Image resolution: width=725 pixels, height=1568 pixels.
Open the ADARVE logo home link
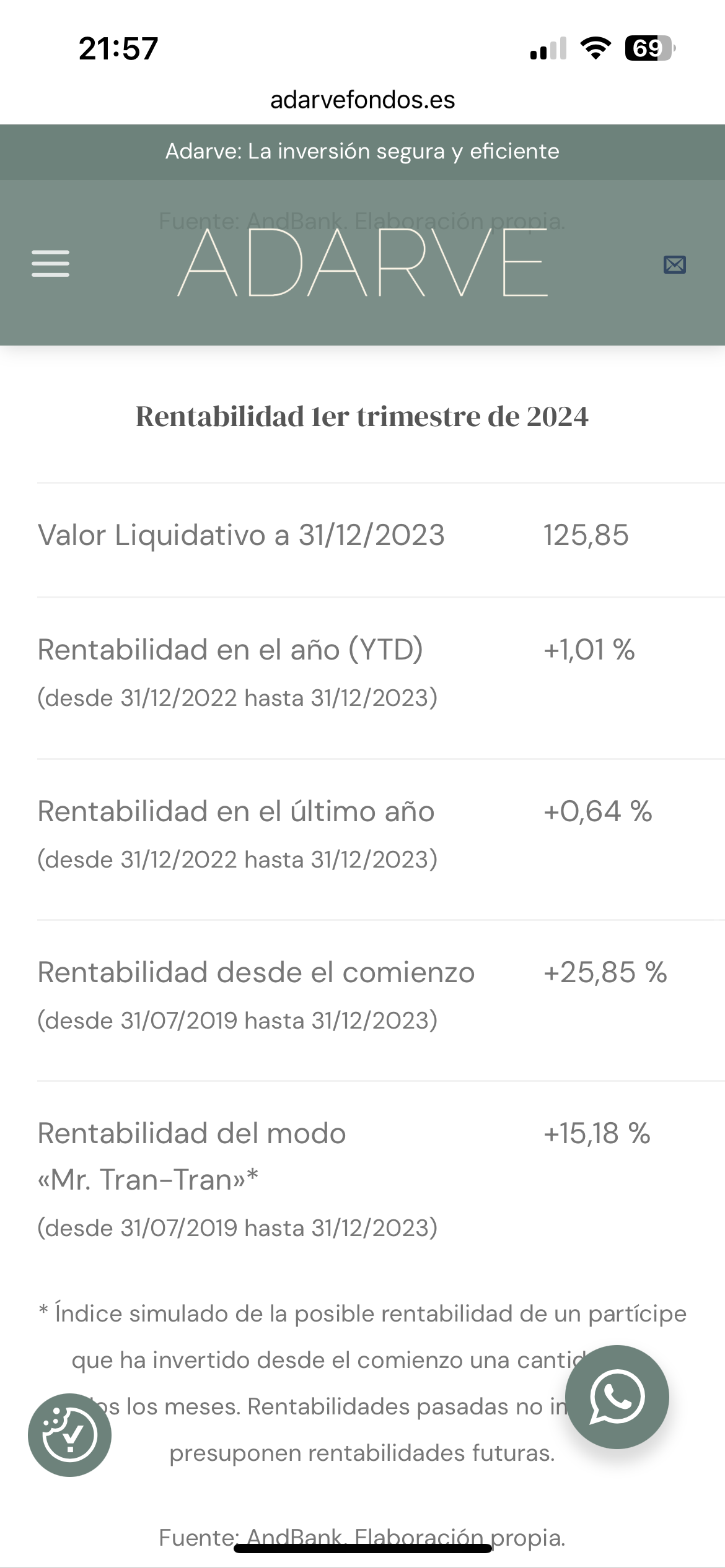(362, 263)
